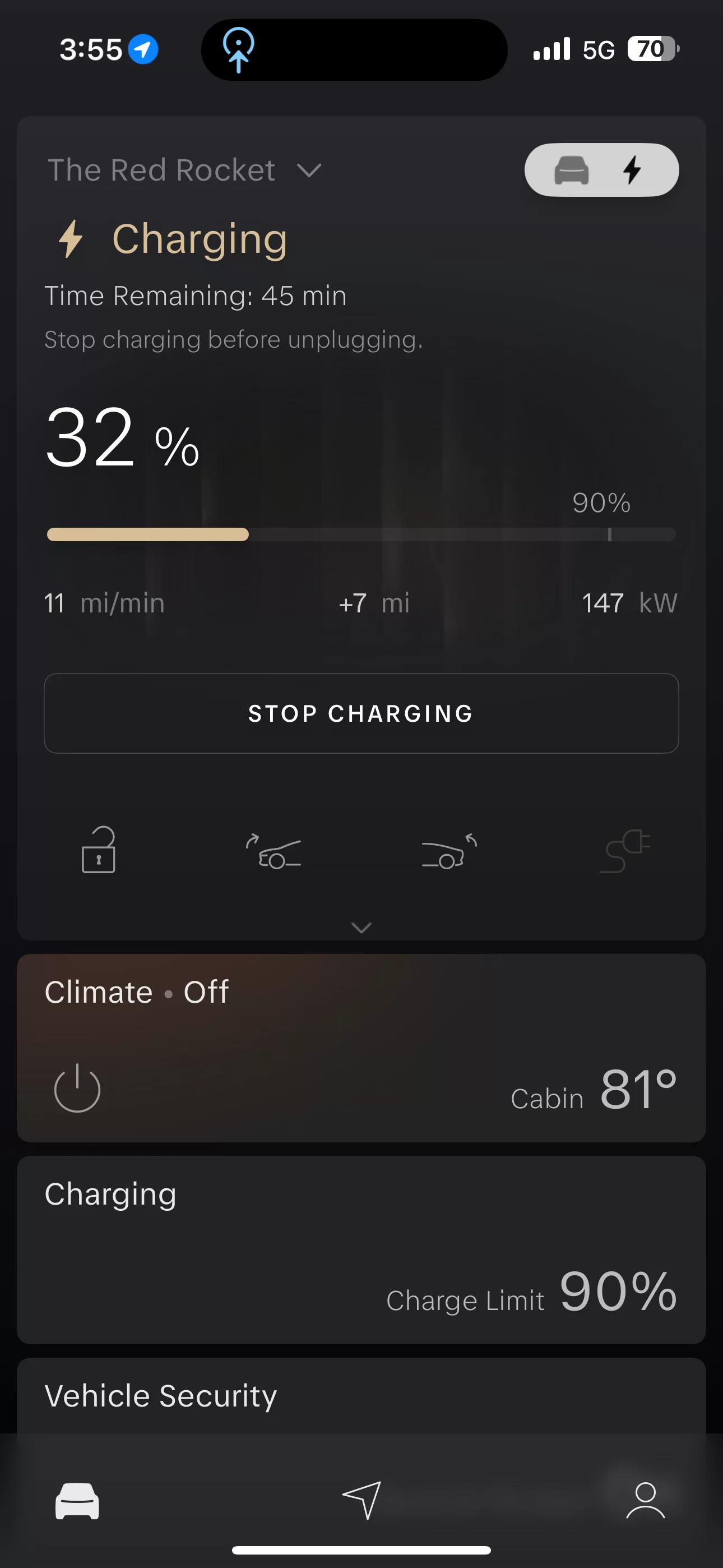Adjust the charge limit slider at 90%
Viewport: 723px width, 1568px height.
coord(609,534)
